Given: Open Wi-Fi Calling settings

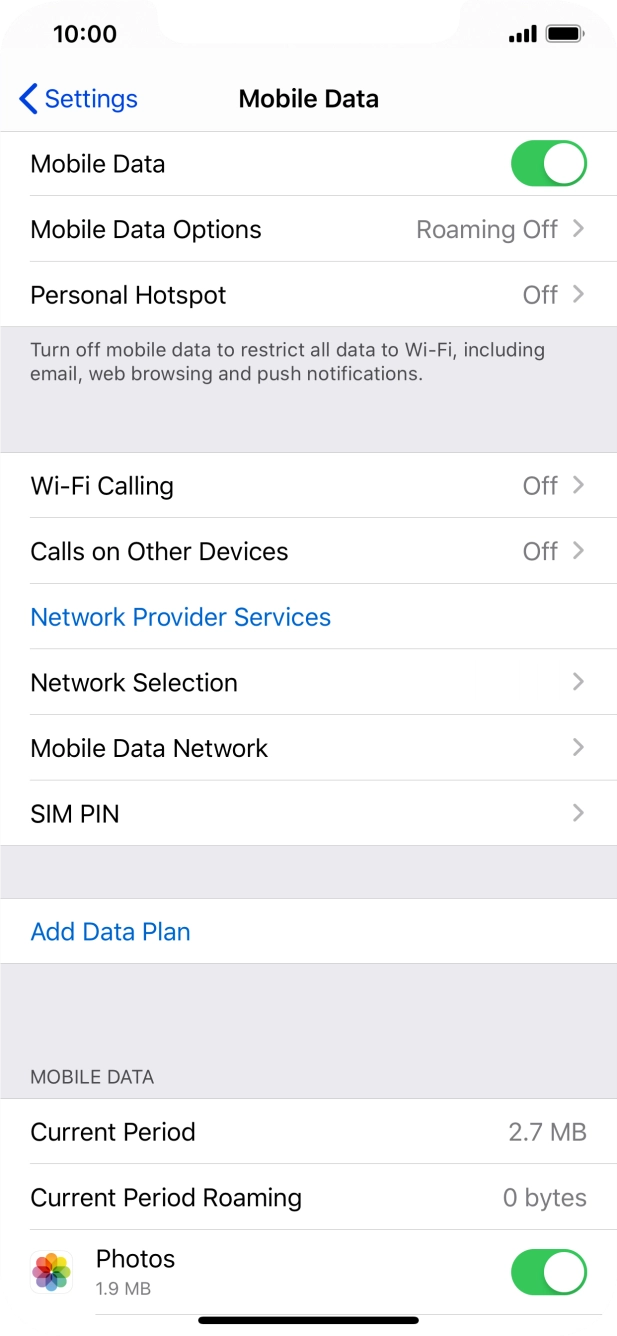Looking at the screenshot, I should coord(308,486).
